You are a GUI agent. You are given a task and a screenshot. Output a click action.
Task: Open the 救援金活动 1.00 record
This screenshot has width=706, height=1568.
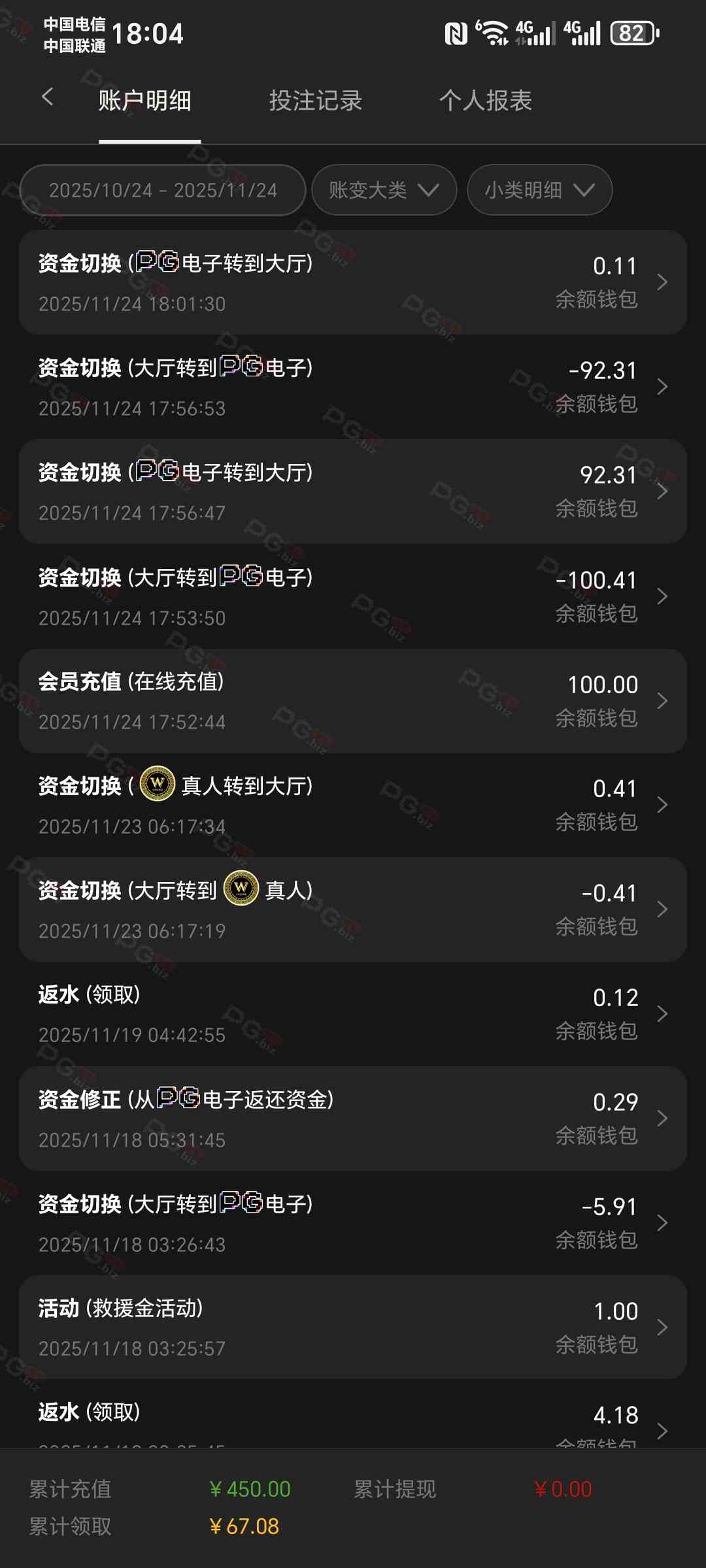353,1327
